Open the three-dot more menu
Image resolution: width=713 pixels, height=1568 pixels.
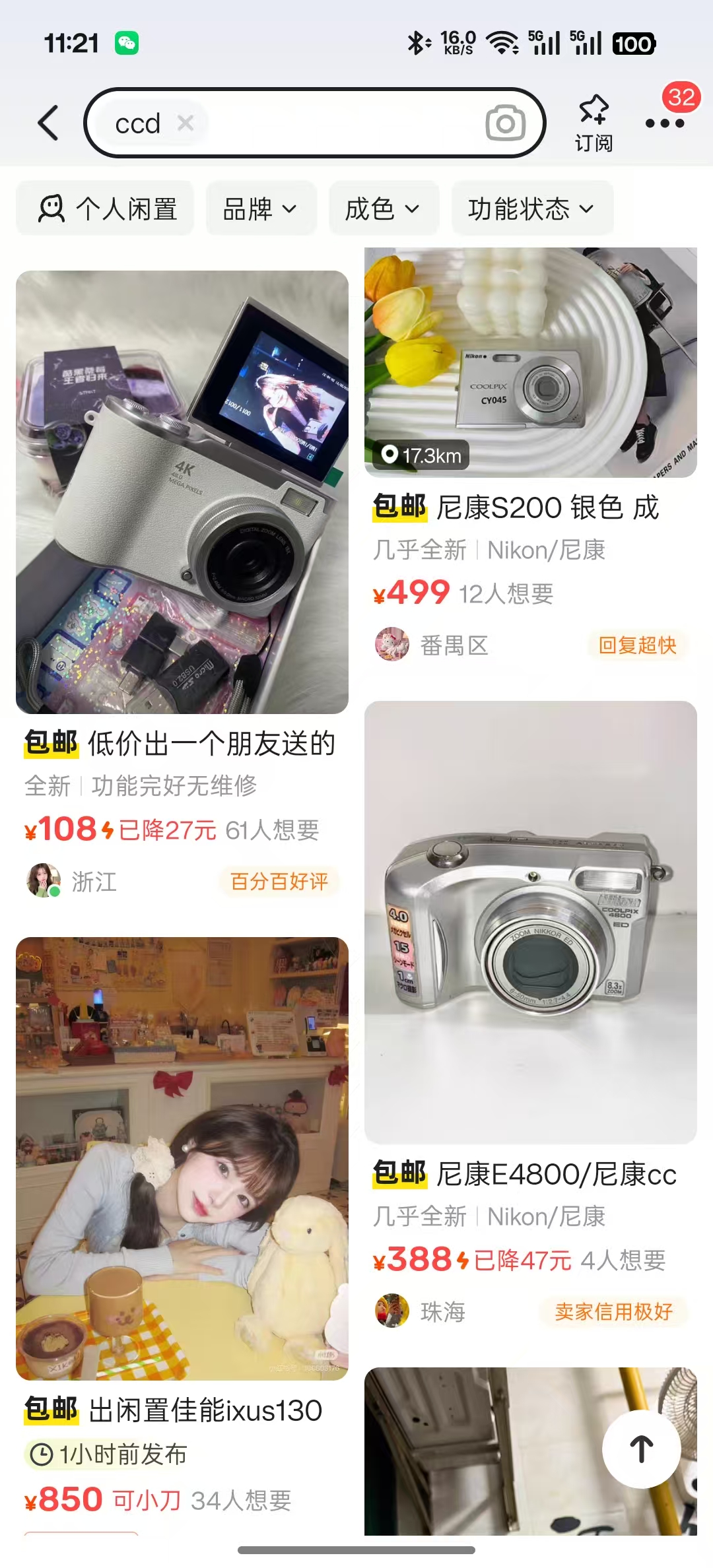(x=664, y=123)
